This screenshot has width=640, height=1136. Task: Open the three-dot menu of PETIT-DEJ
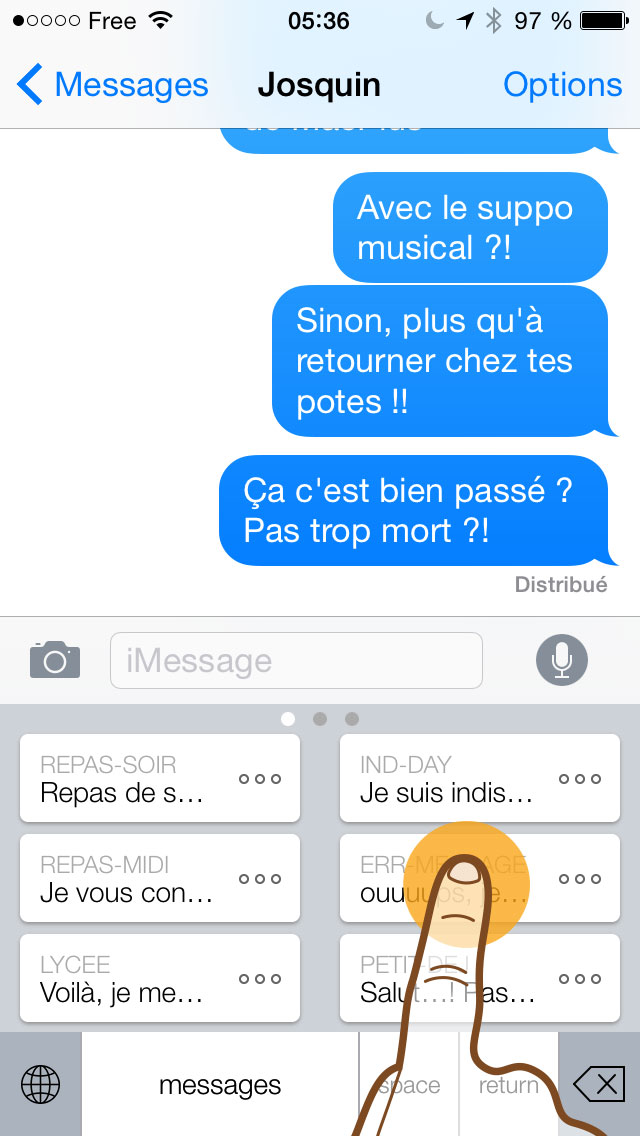(x=580, y=979)
